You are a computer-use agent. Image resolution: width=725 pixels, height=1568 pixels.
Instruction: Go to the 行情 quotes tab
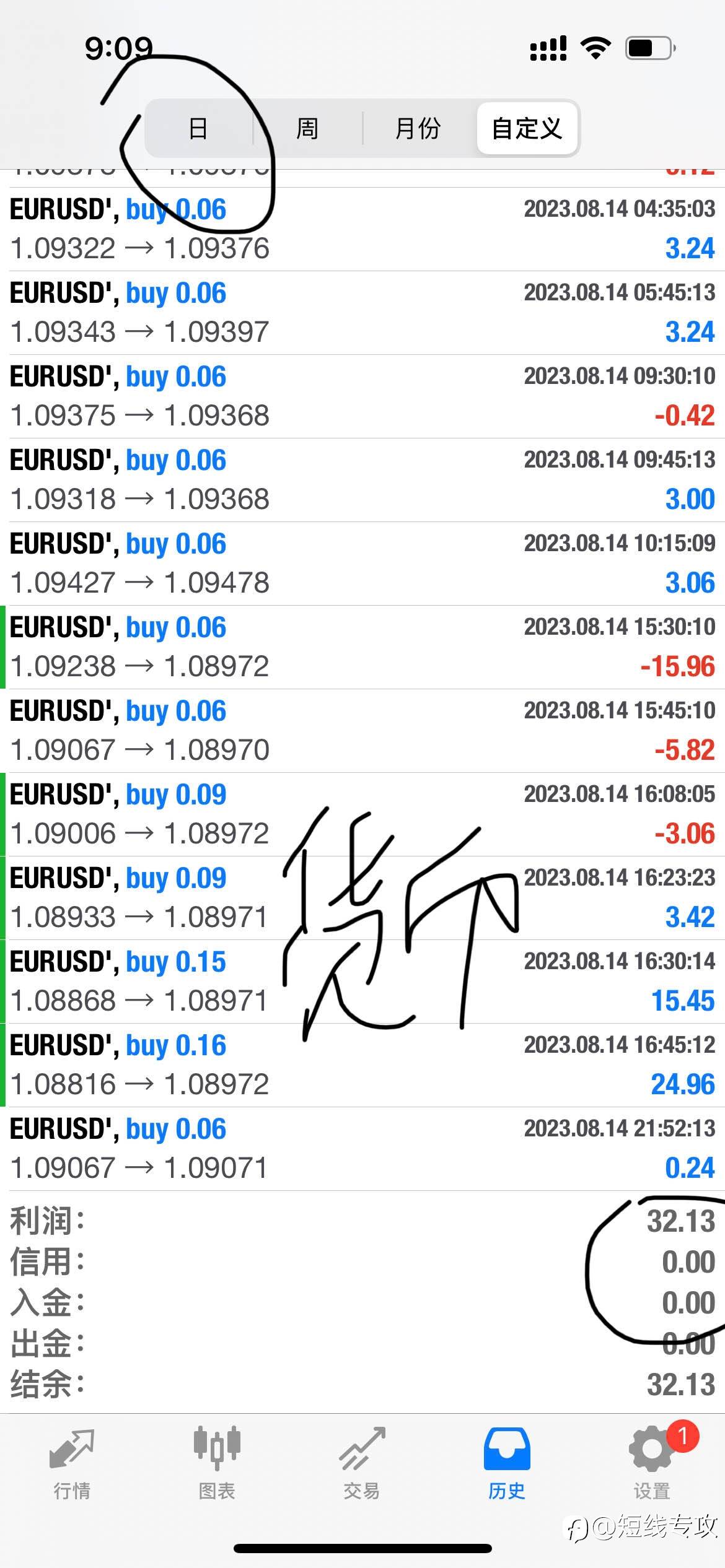(x=72, y=1463)
